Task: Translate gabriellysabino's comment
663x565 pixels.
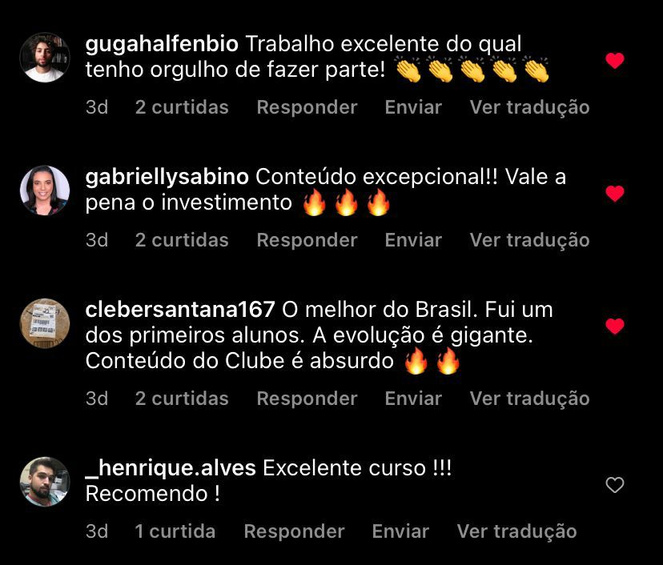Action: (x=529, y=240)
